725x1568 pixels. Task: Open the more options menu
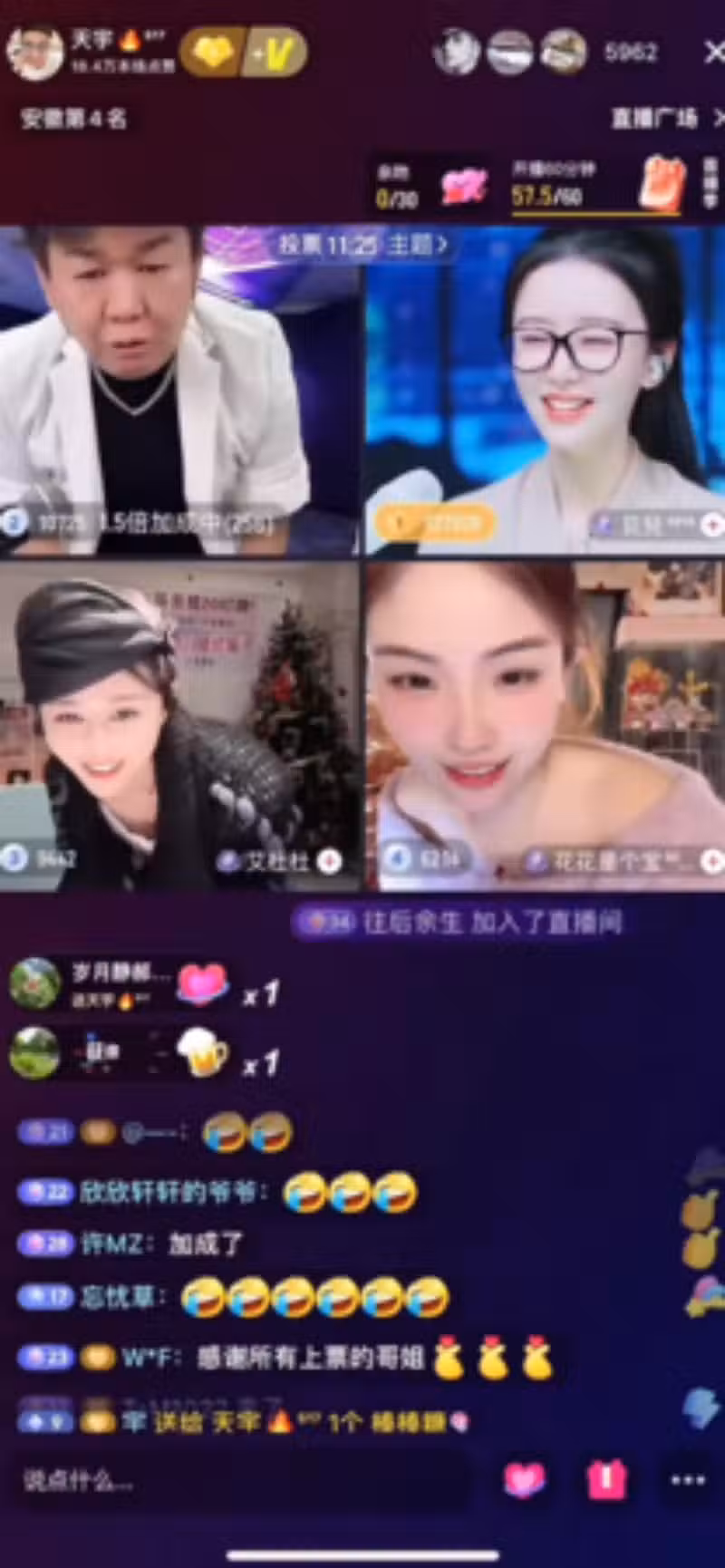[x=687, y=1479]
